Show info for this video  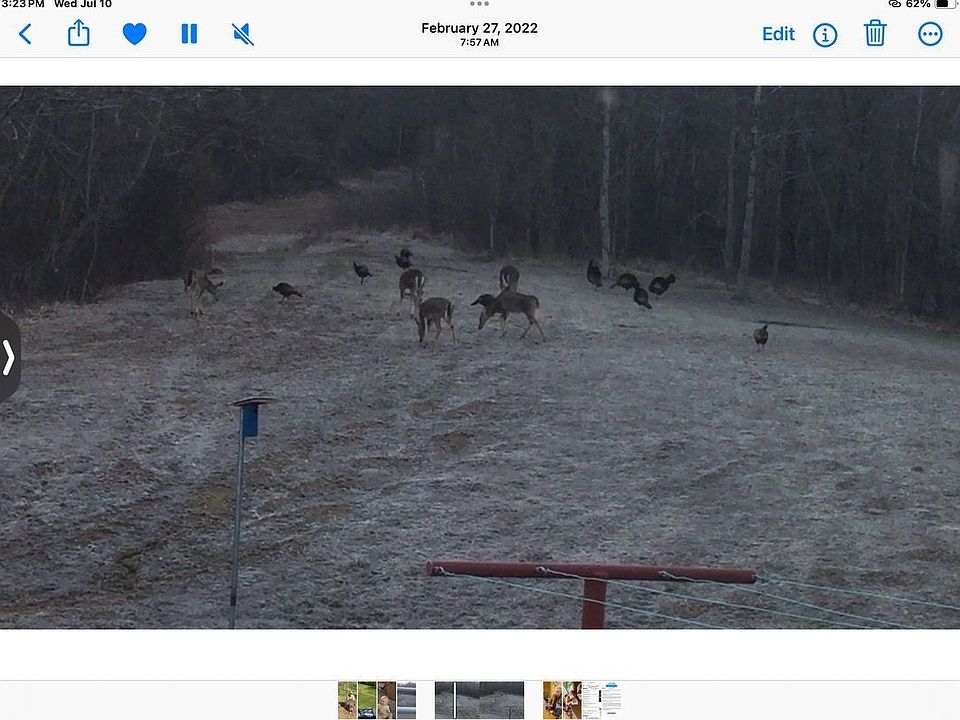tap(825, 35)
